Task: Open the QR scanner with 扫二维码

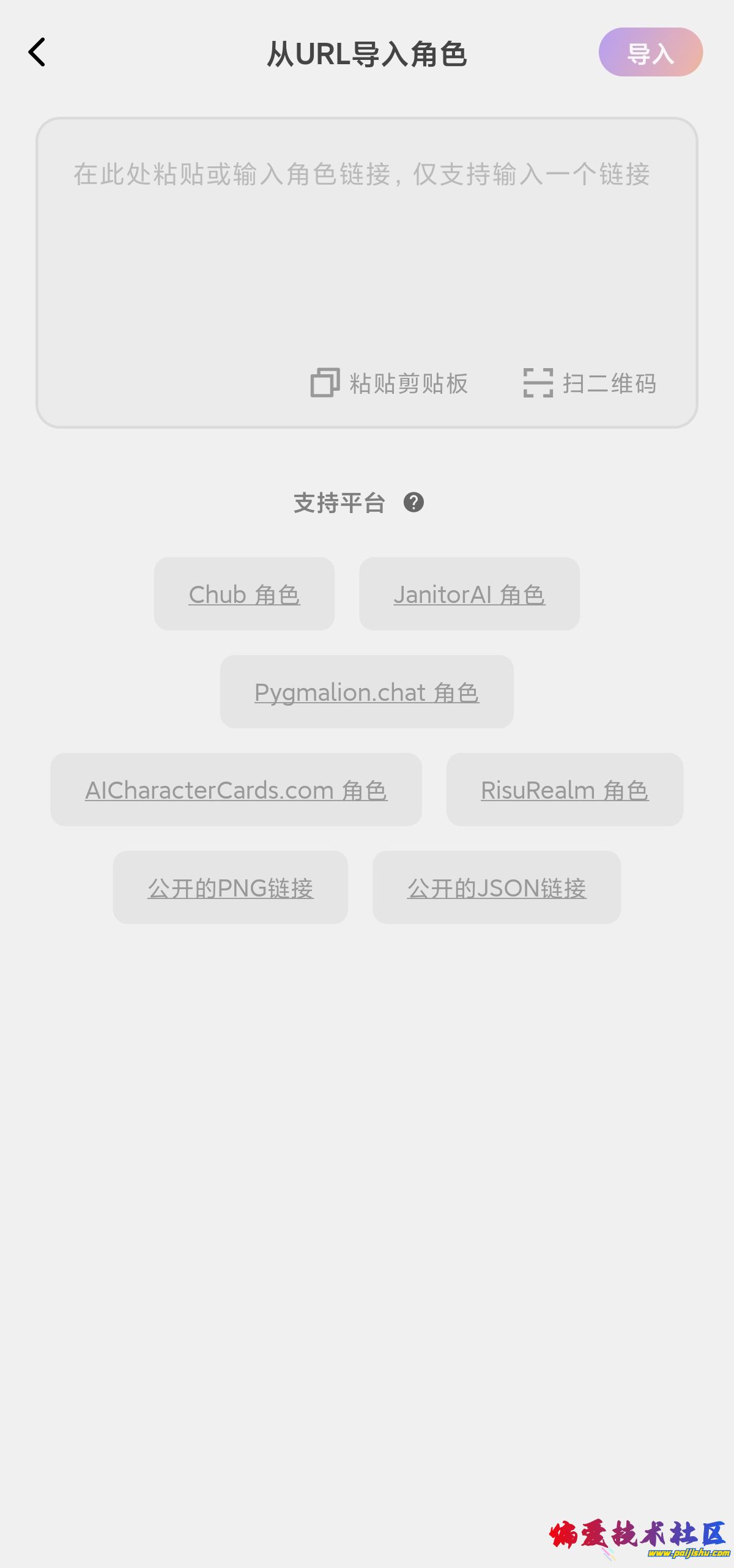Action: pyautogui.click(x=590, y=383)
